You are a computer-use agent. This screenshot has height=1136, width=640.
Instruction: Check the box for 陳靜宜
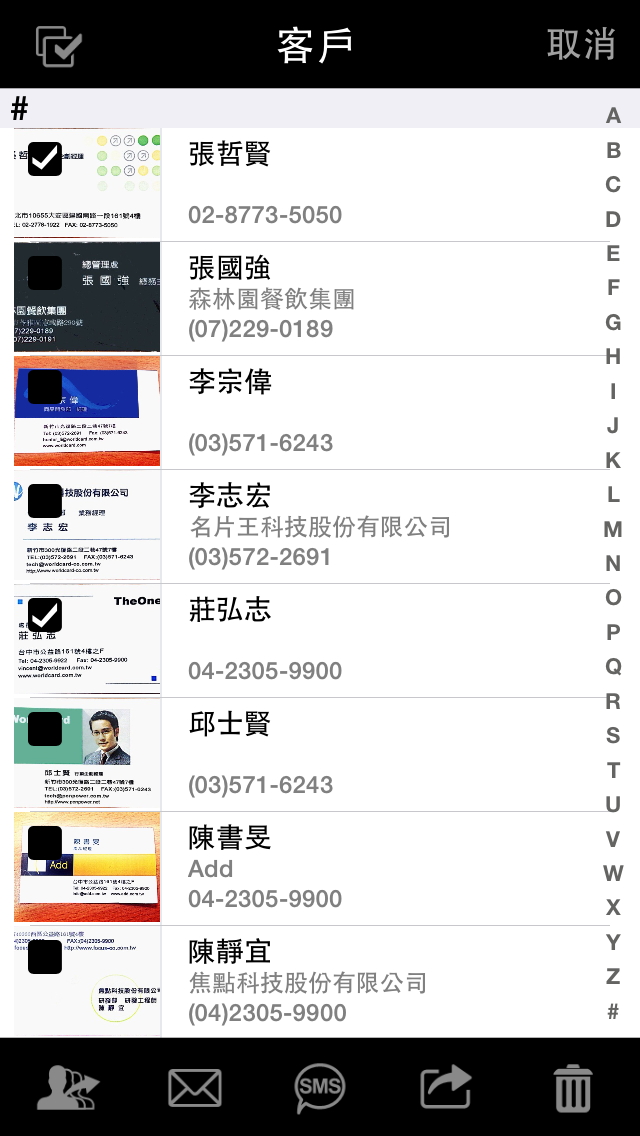click(45, 957)
